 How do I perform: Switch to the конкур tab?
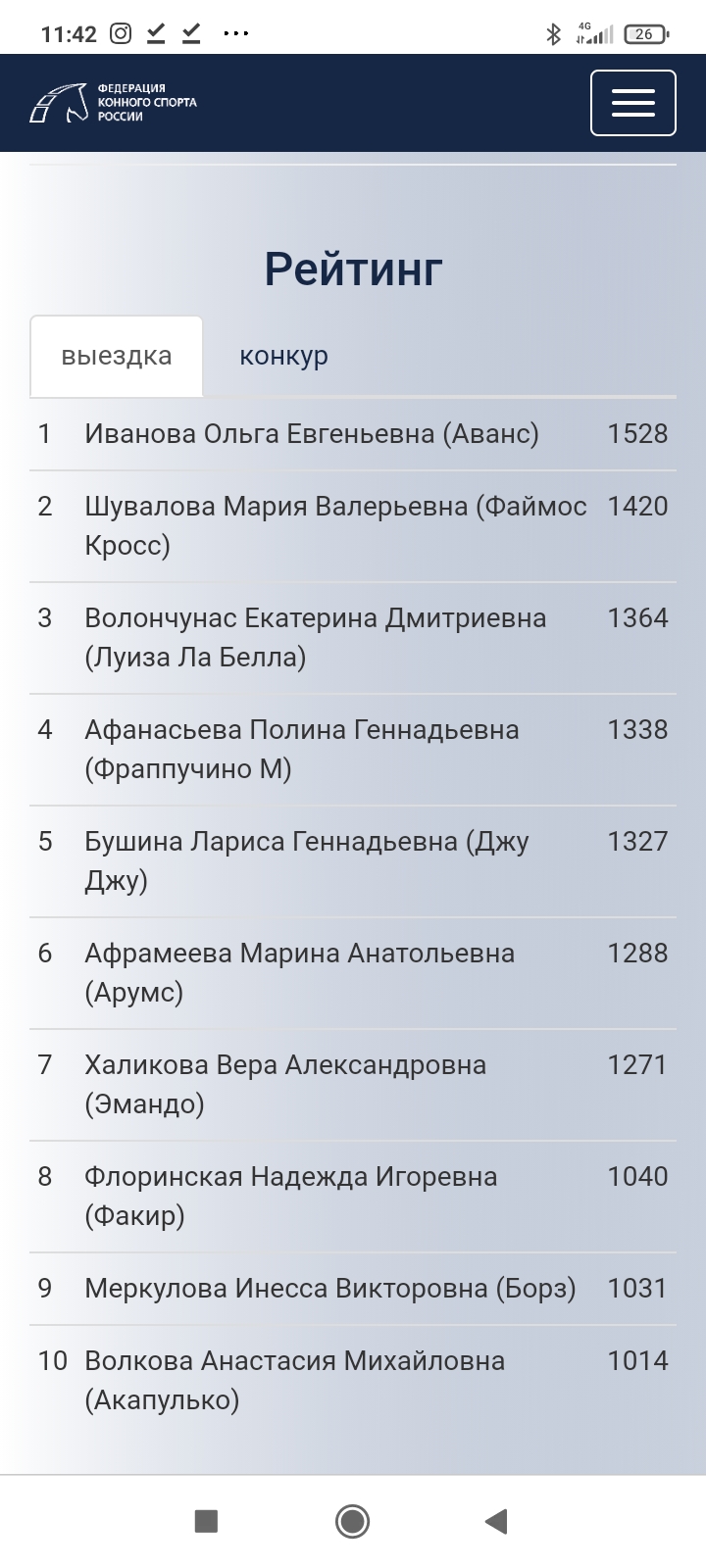pyautogui.click(x=283, y=356)
